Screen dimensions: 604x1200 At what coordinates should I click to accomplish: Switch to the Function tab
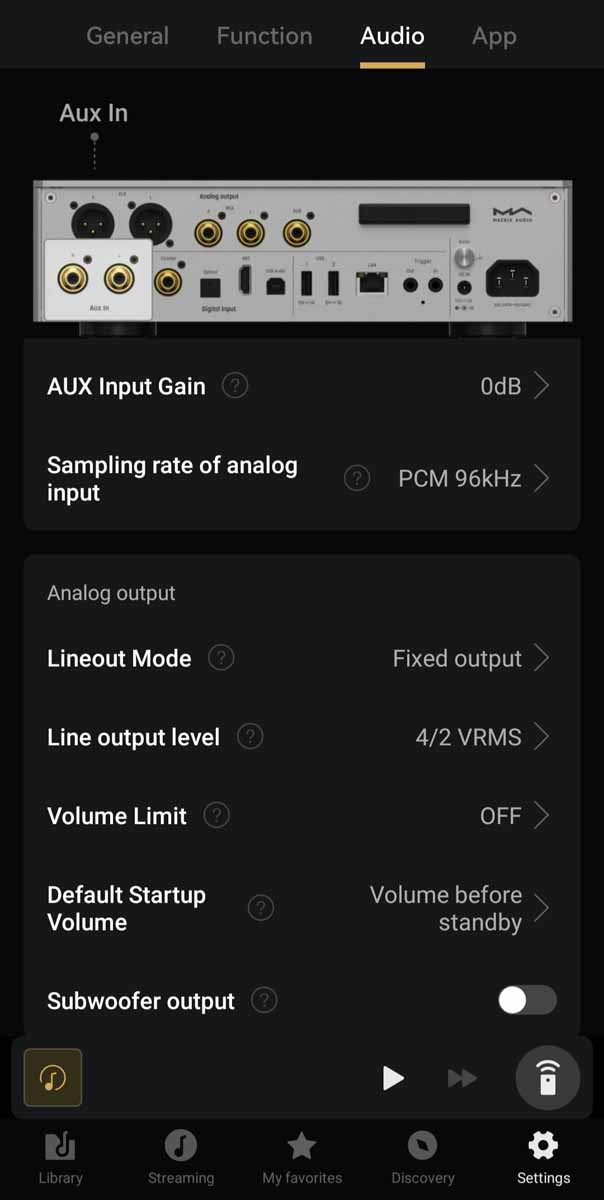264,36
